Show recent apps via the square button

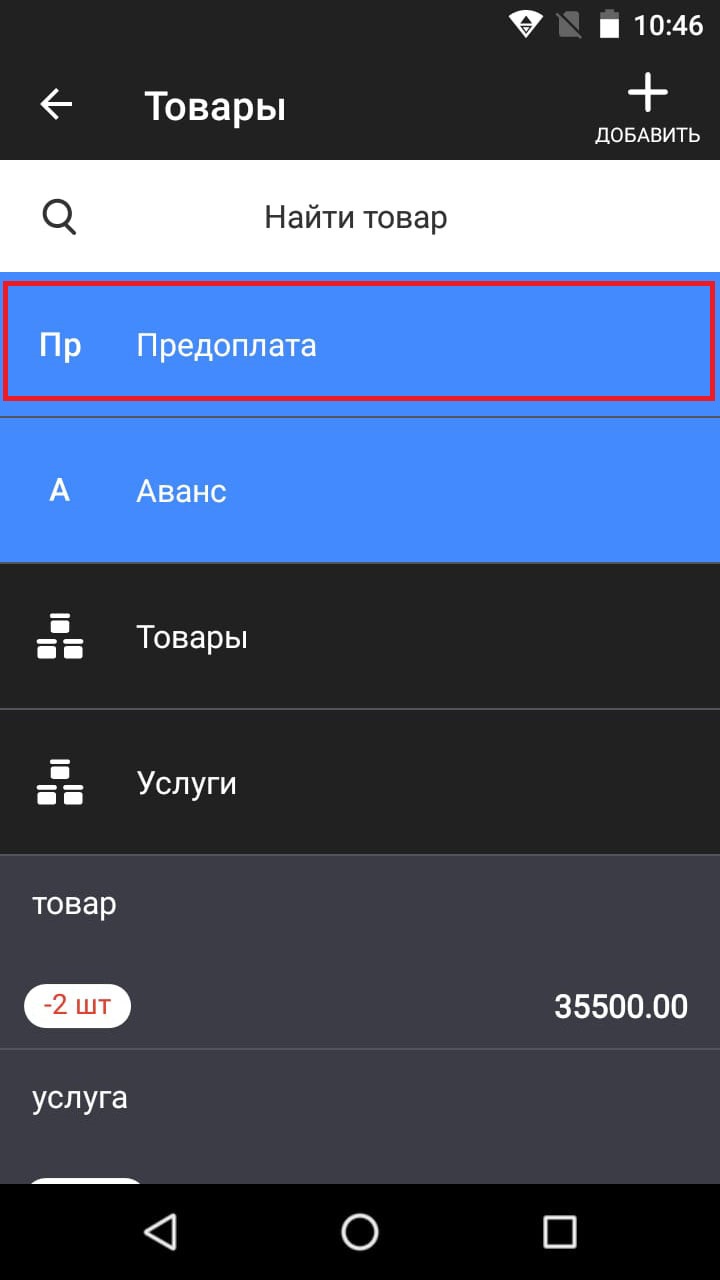(559, 1231)
